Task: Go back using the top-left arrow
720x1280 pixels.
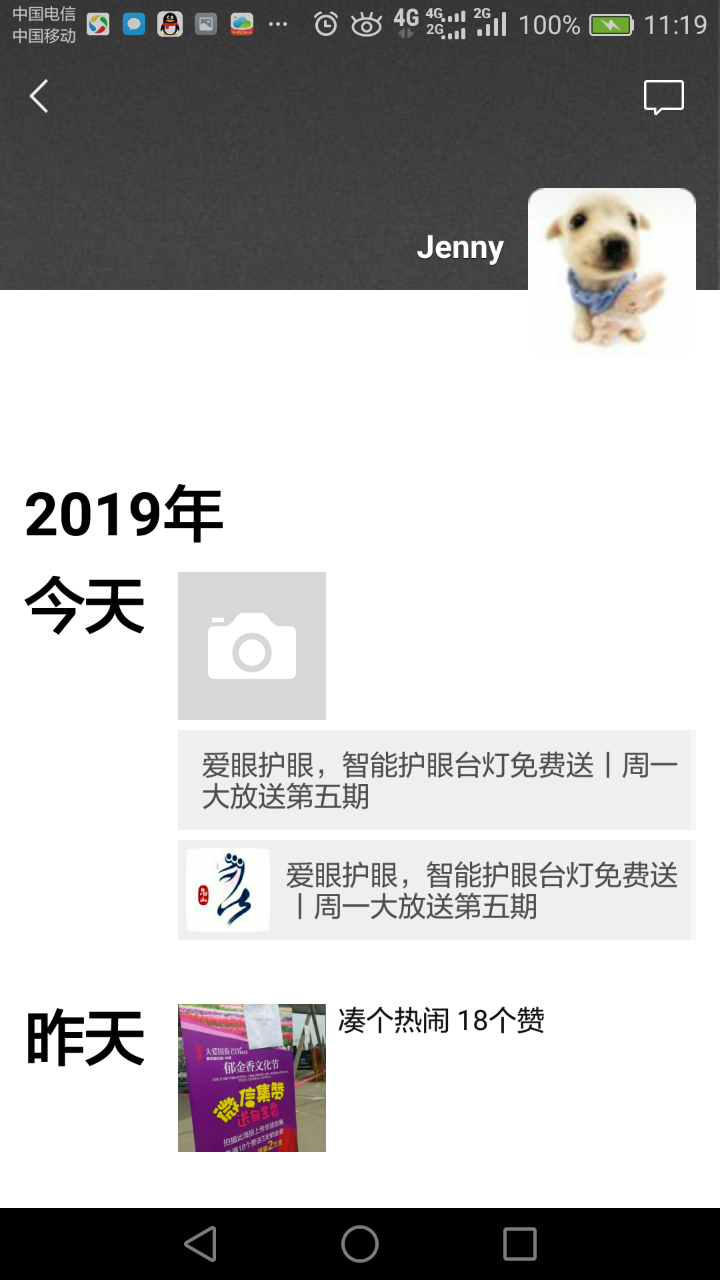Action: [x=39, y=97]
